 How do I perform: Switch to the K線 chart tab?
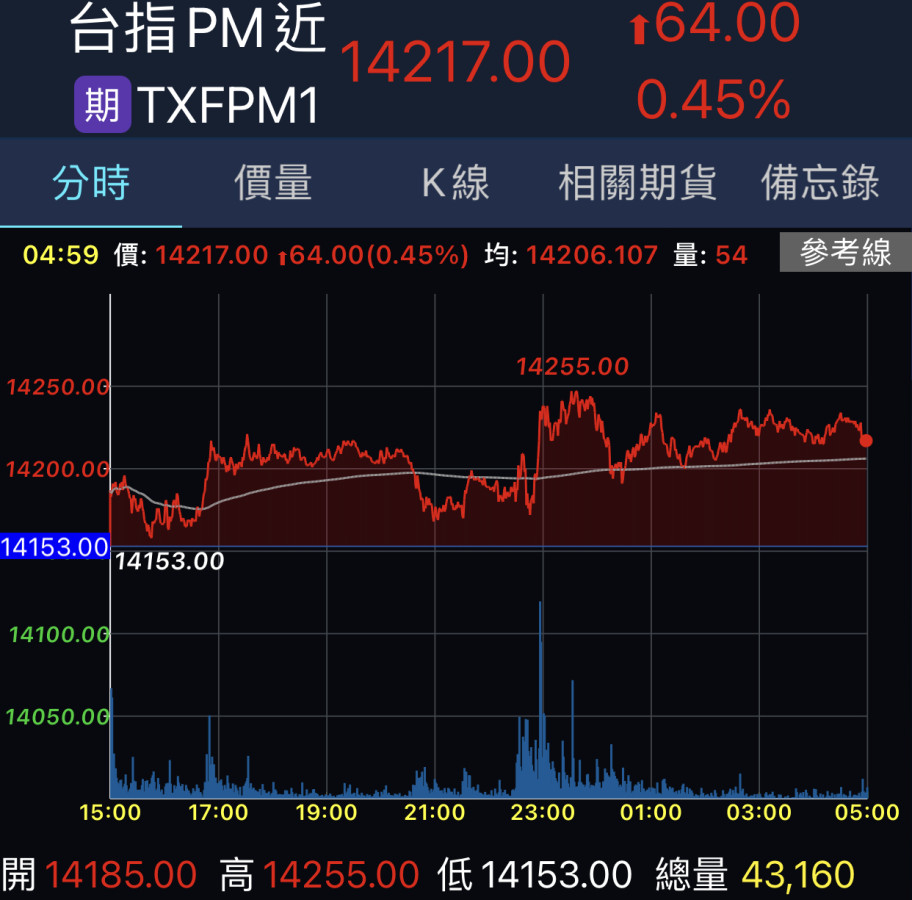[x=455, y=184]
